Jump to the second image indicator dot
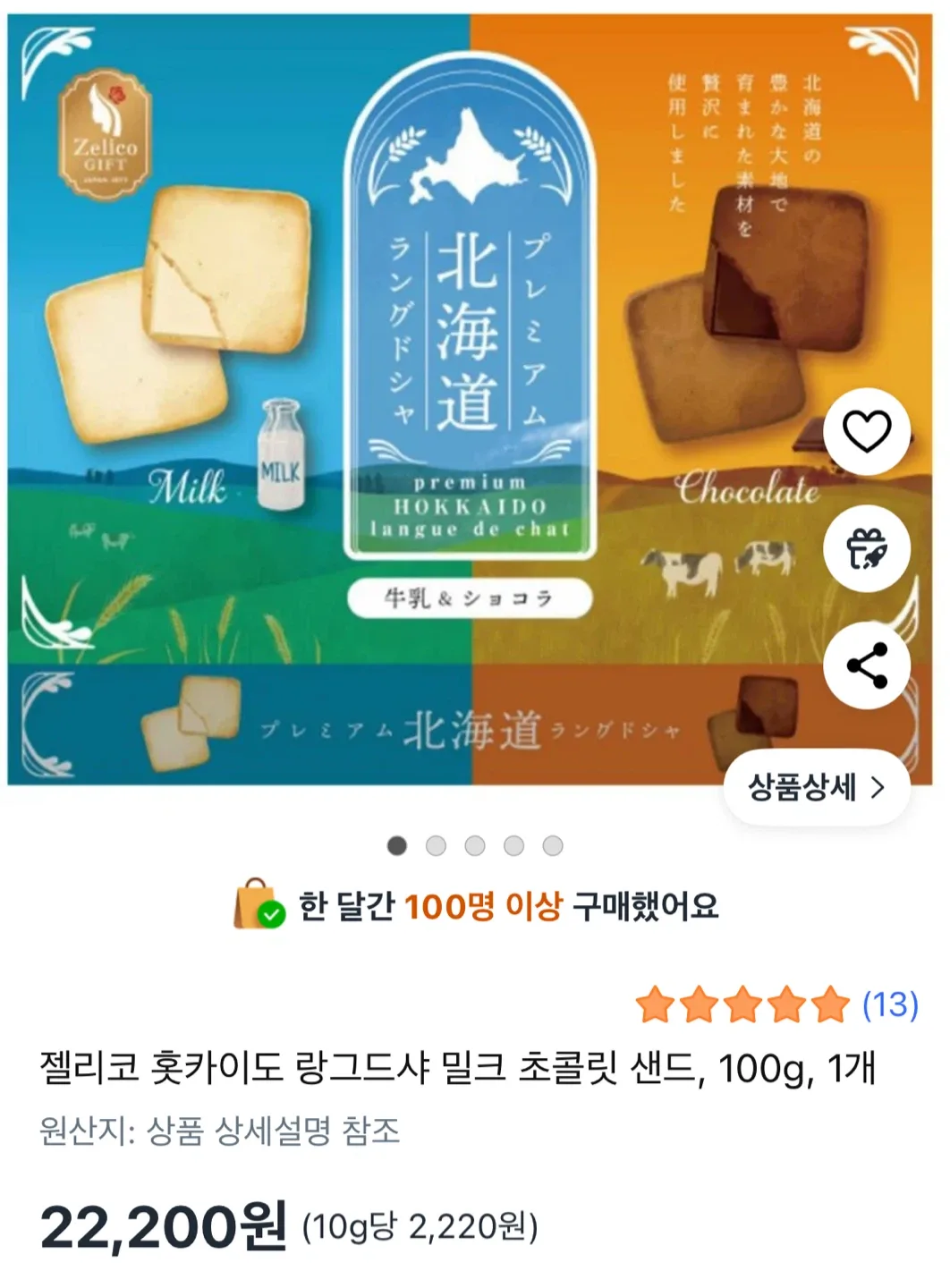Screen dimensions: 950x1288 [436, 846]
